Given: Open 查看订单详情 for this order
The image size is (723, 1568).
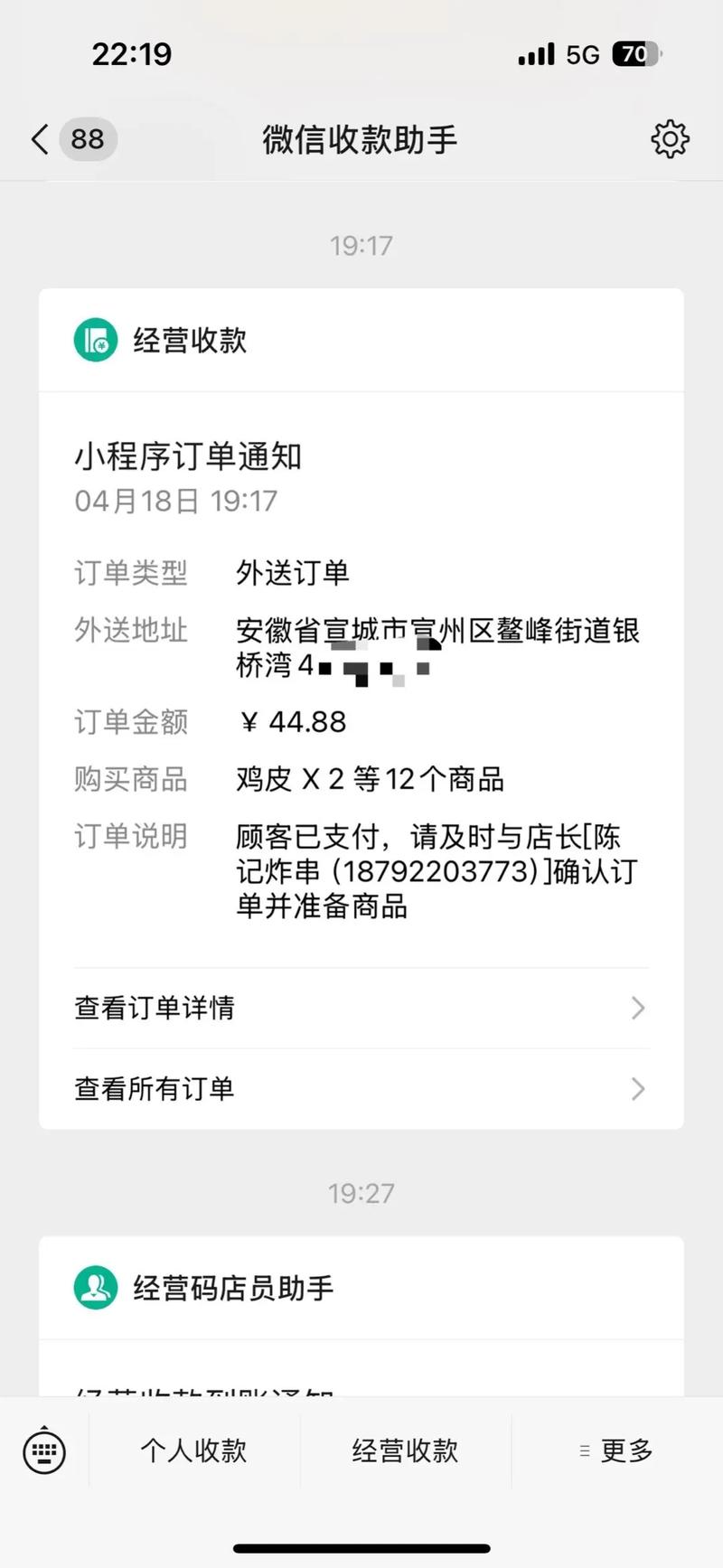Looking at the screenshot, I should tap(361, 1008).
